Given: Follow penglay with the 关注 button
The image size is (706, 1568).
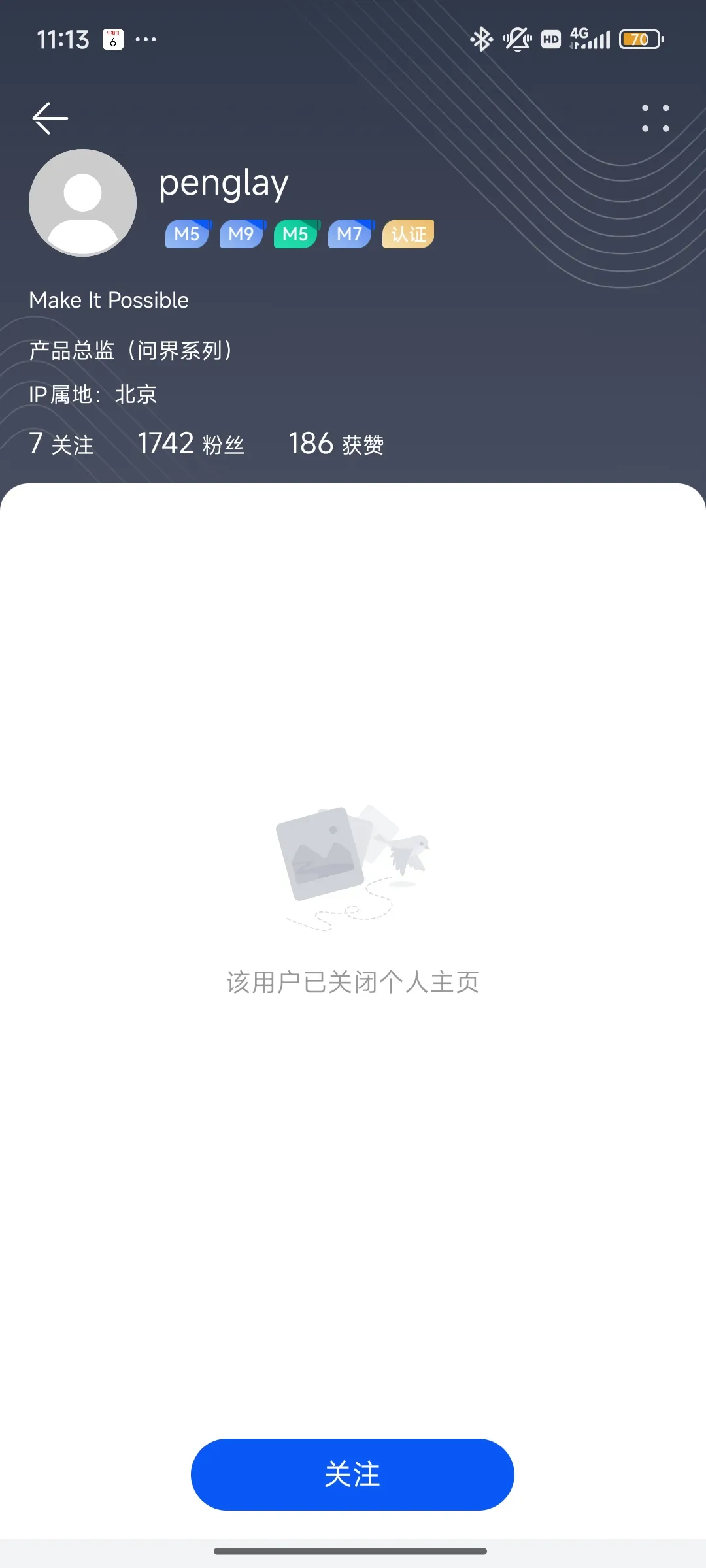Looking at the screenshot, I should click(352, 1475).
